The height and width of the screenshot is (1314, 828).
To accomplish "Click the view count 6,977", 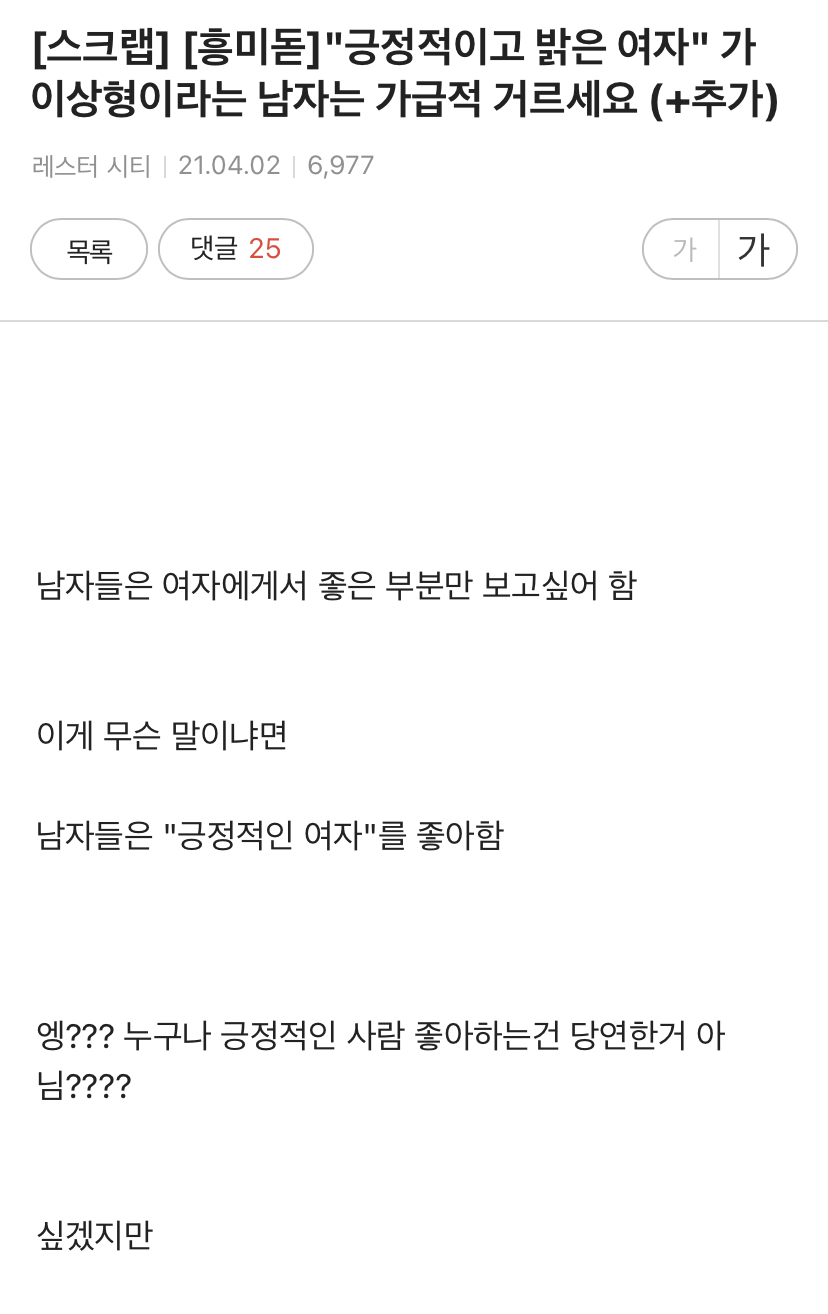I will point(341,166).
